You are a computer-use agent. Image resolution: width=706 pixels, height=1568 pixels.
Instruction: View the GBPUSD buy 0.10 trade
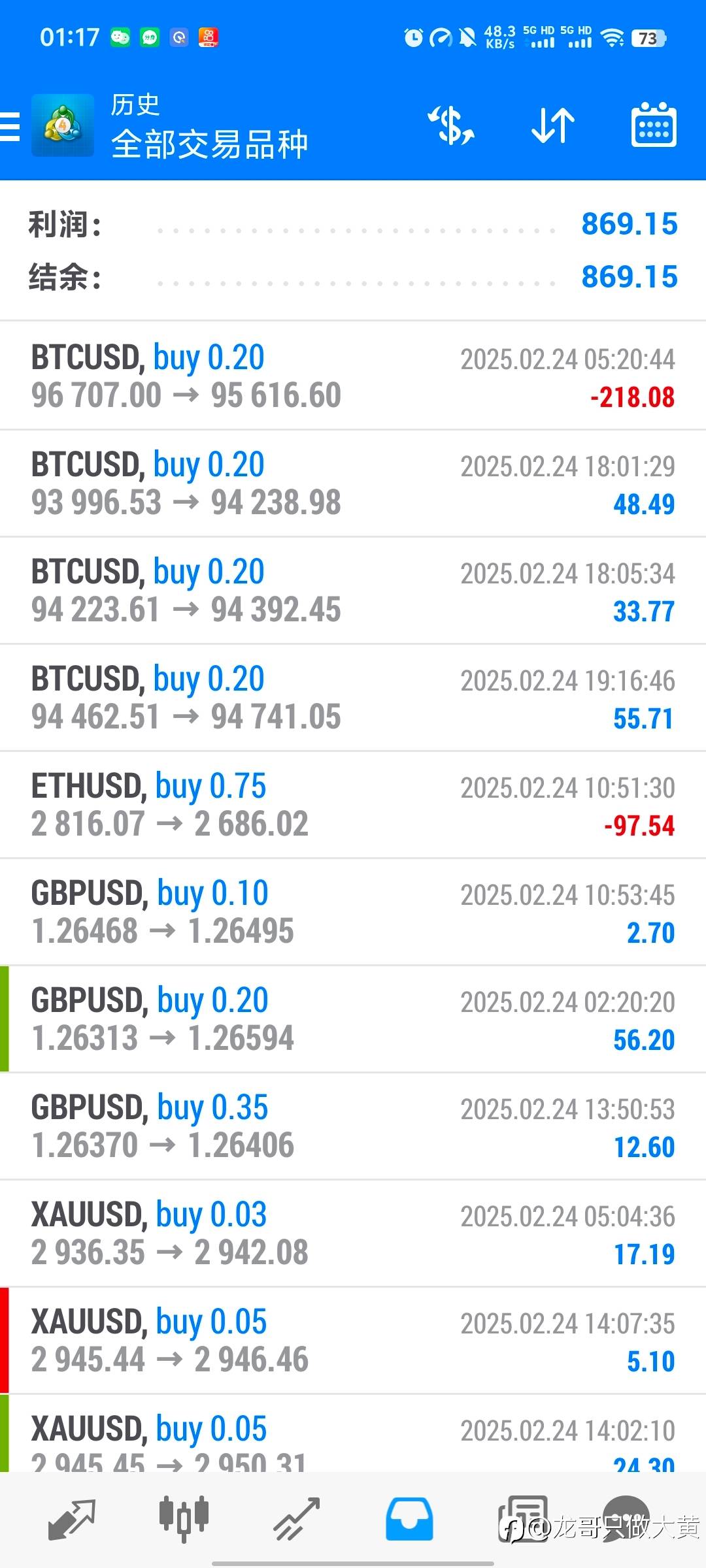click(x=353, y=912)
